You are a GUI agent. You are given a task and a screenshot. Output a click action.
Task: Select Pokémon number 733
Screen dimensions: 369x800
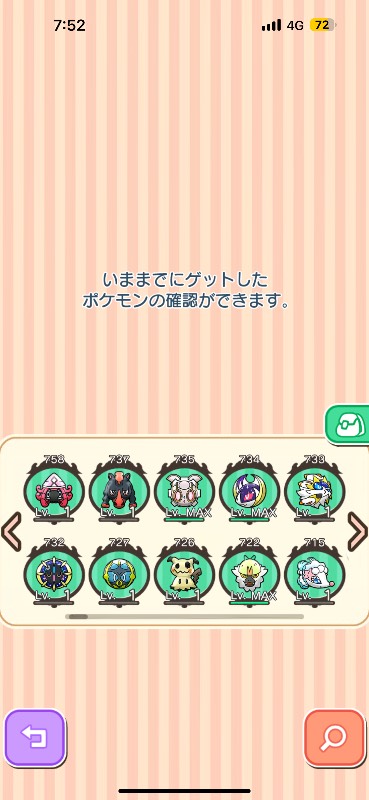click(314, 488)
